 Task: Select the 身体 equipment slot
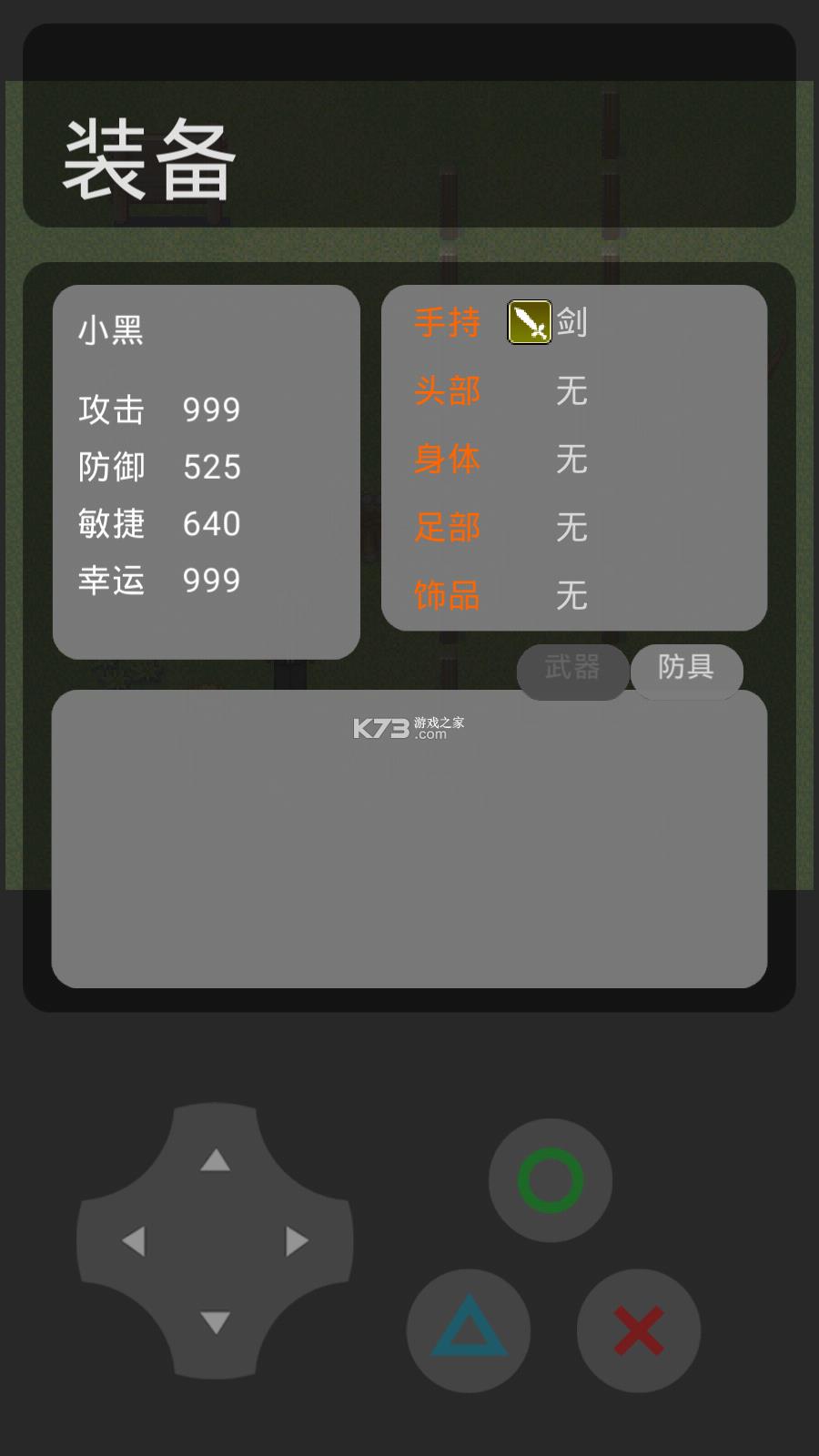pos(447,460)
